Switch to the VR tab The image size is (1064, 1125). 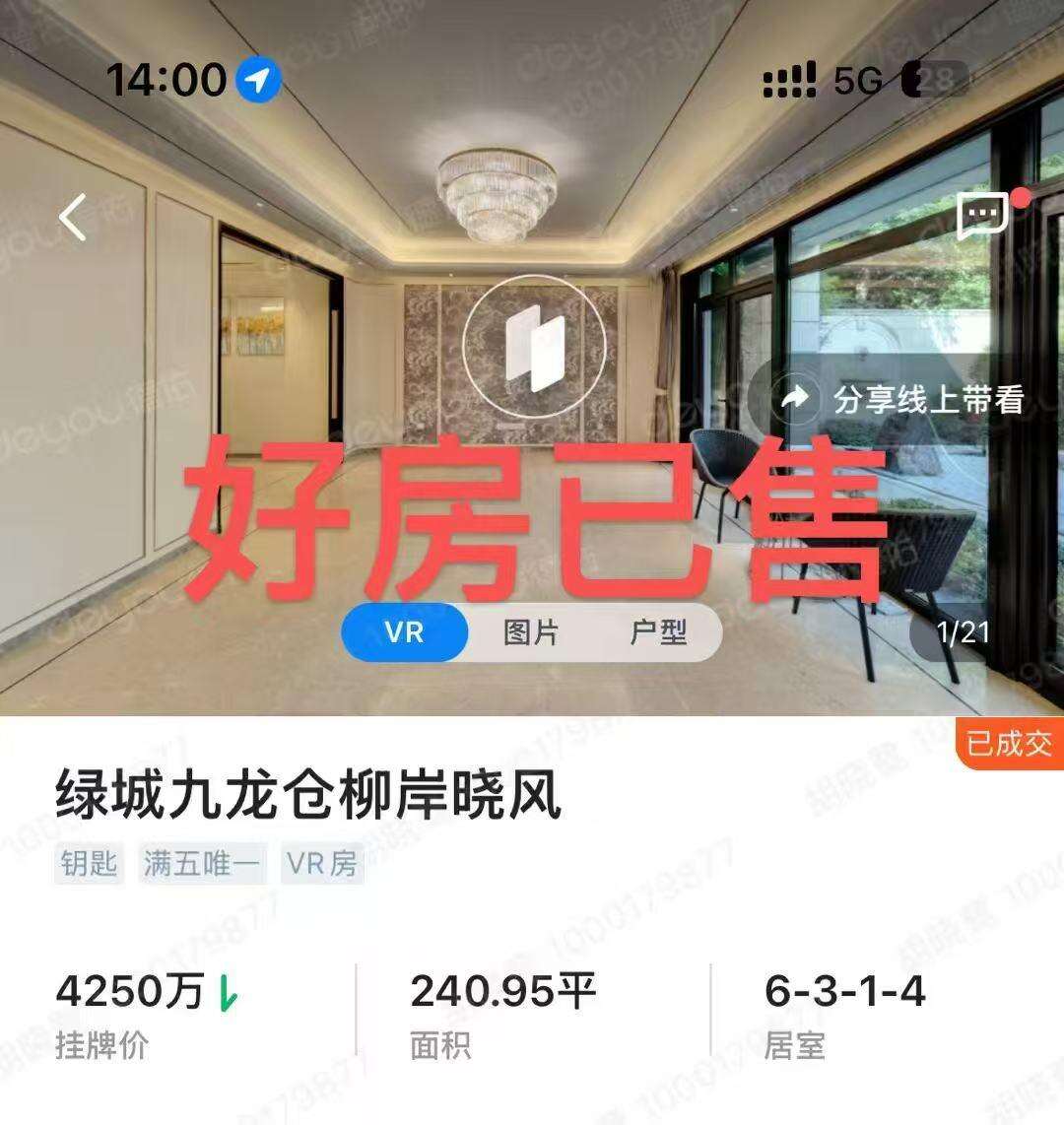[405, 631]
